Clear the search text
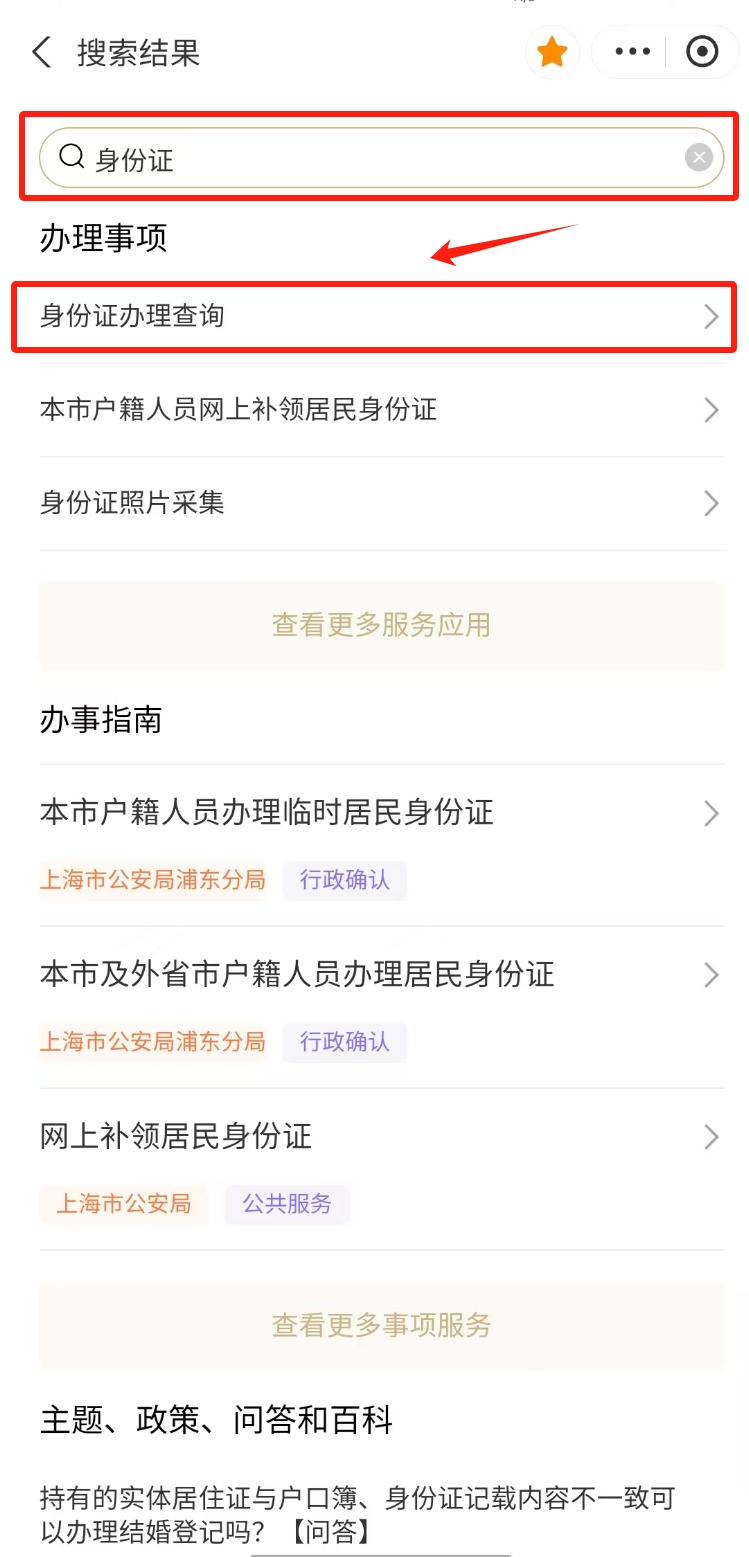Screen dimensions: 749x1557 click(699, 158)
